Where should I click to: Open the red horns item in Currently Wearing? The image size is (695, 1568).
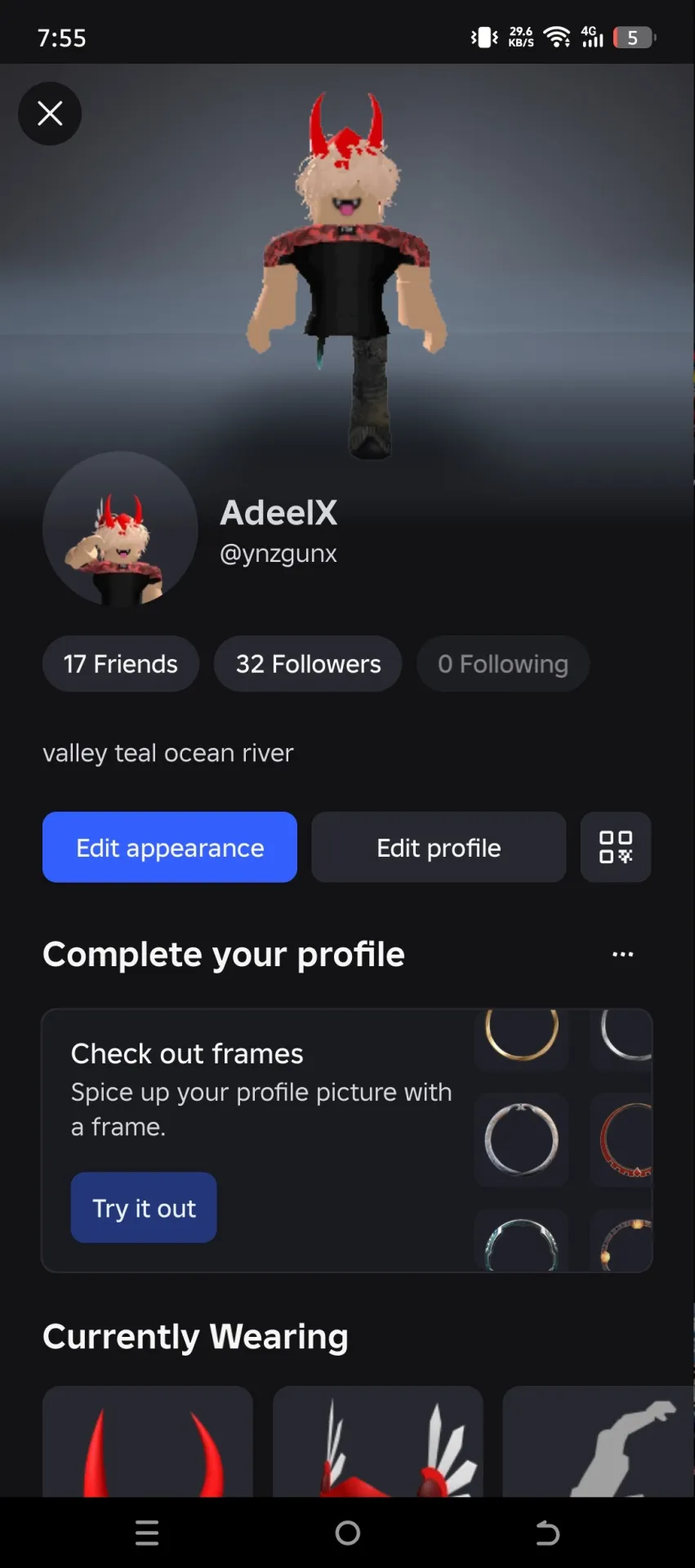pos(148,1441)
